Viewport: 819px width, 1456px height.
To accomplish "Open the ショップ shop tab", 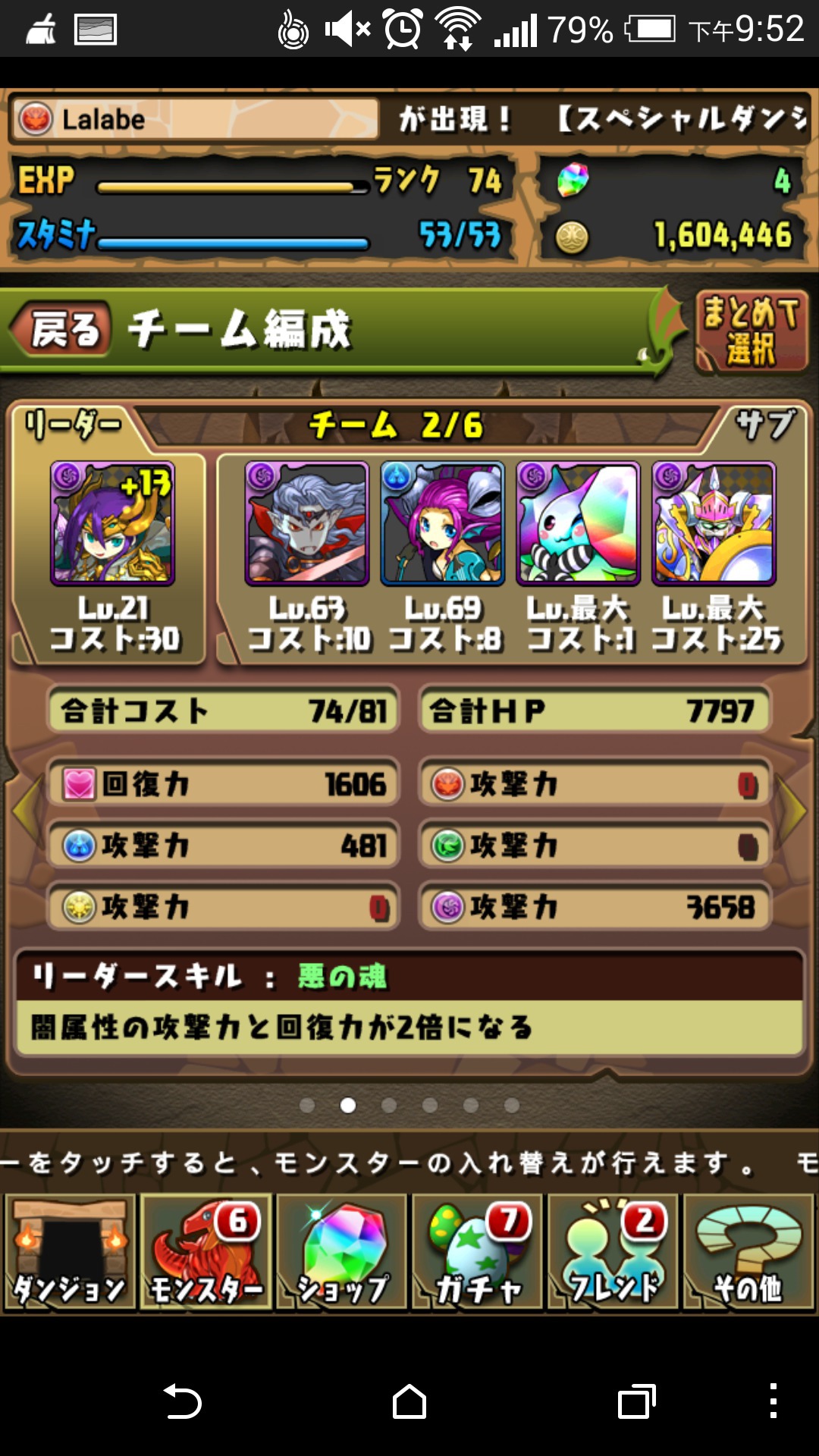I will coord(341,1252).
